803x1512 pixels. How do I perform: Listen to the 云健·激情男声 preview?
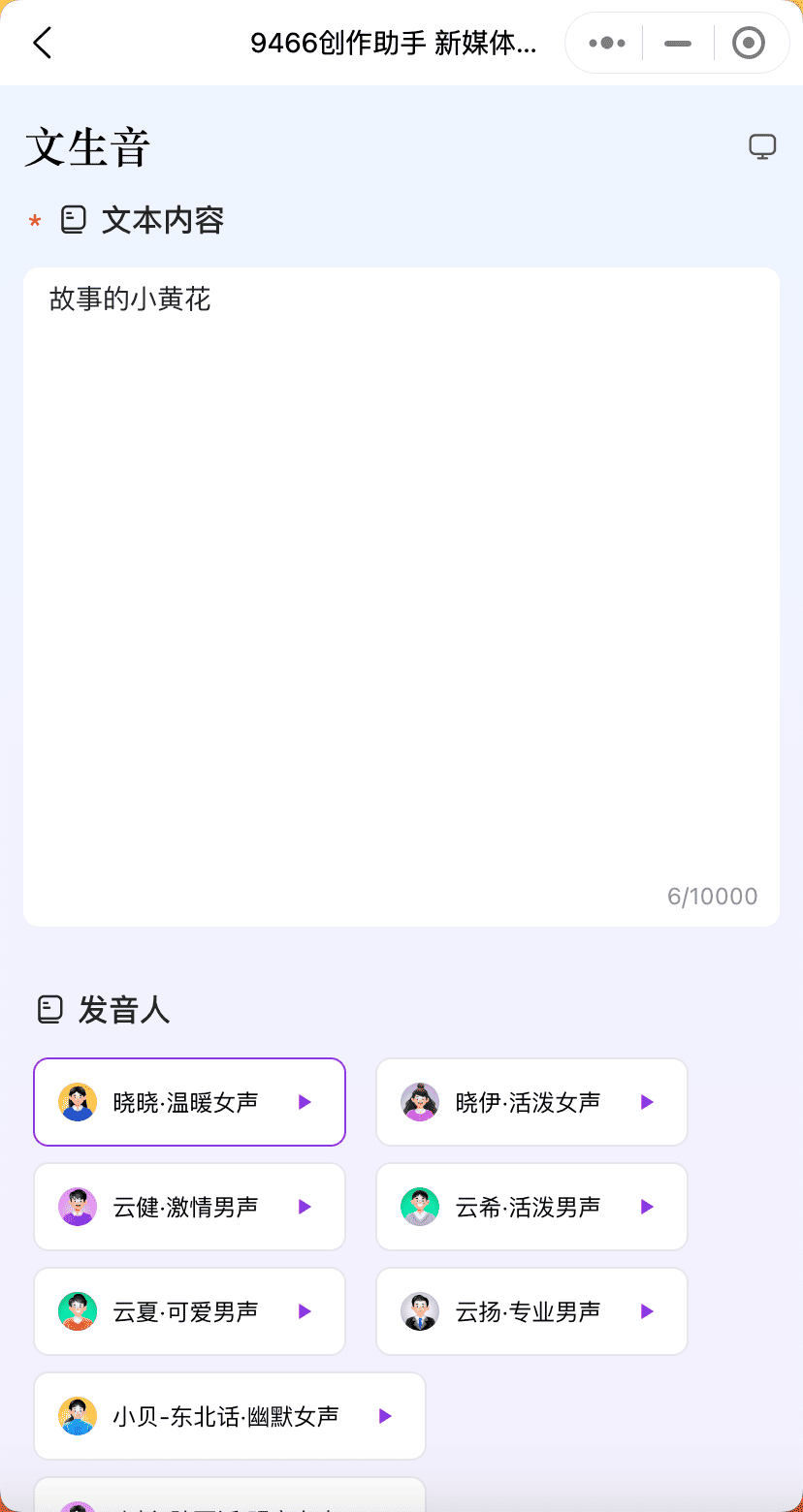(x=305, y=1207)
